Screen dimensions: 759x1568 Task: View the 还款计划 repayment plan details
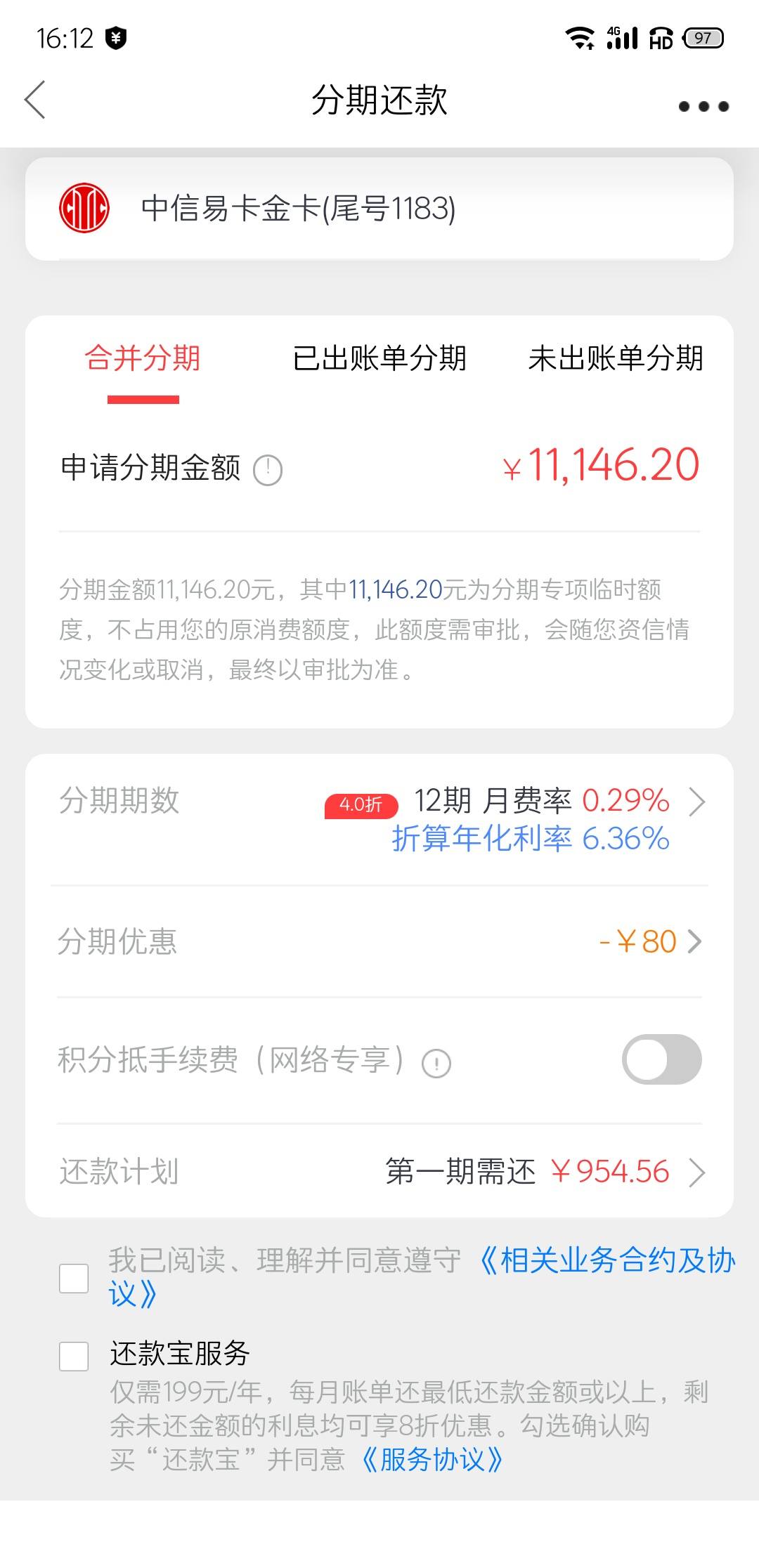pyautogui.click(x=379, y=1171)
